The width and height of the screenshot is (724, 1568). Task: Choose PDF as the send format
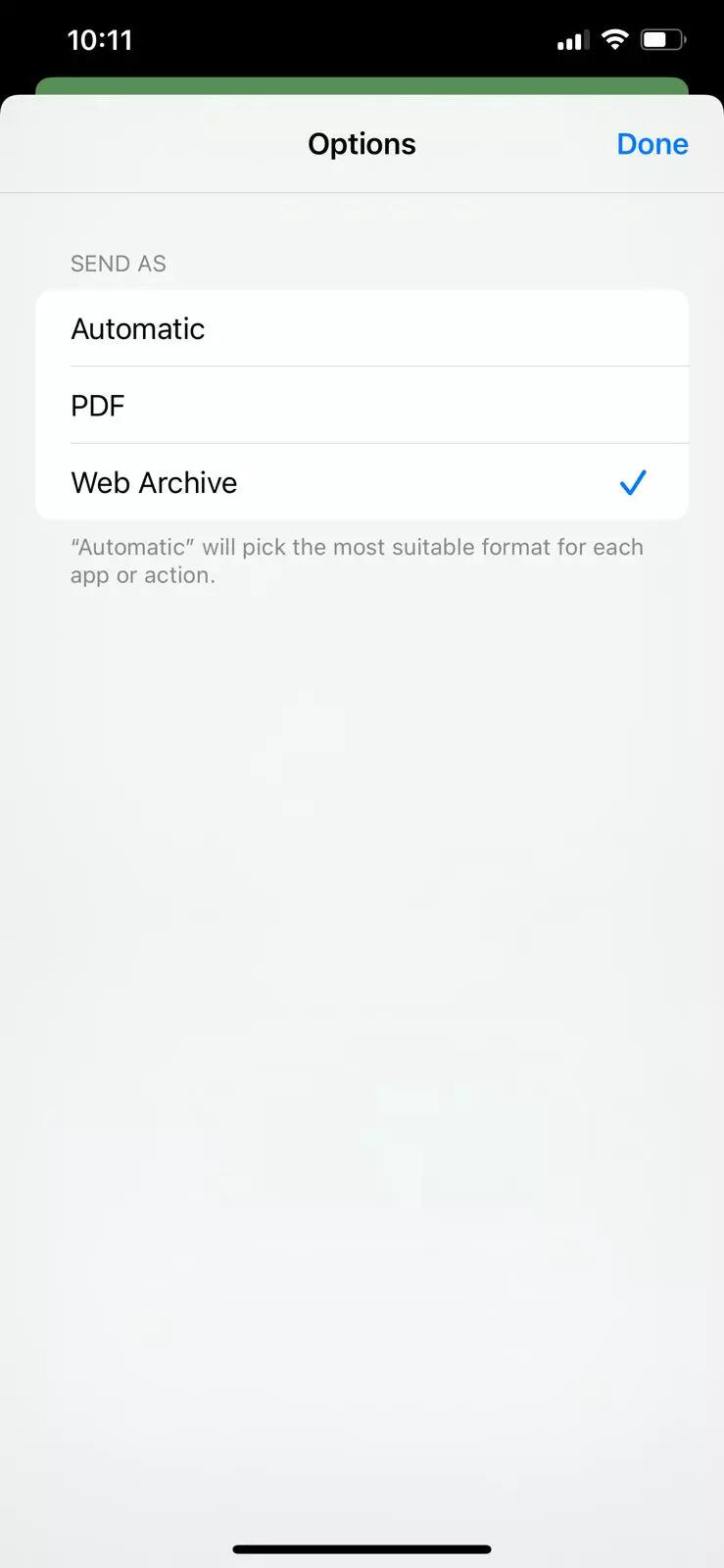point(362,406)
